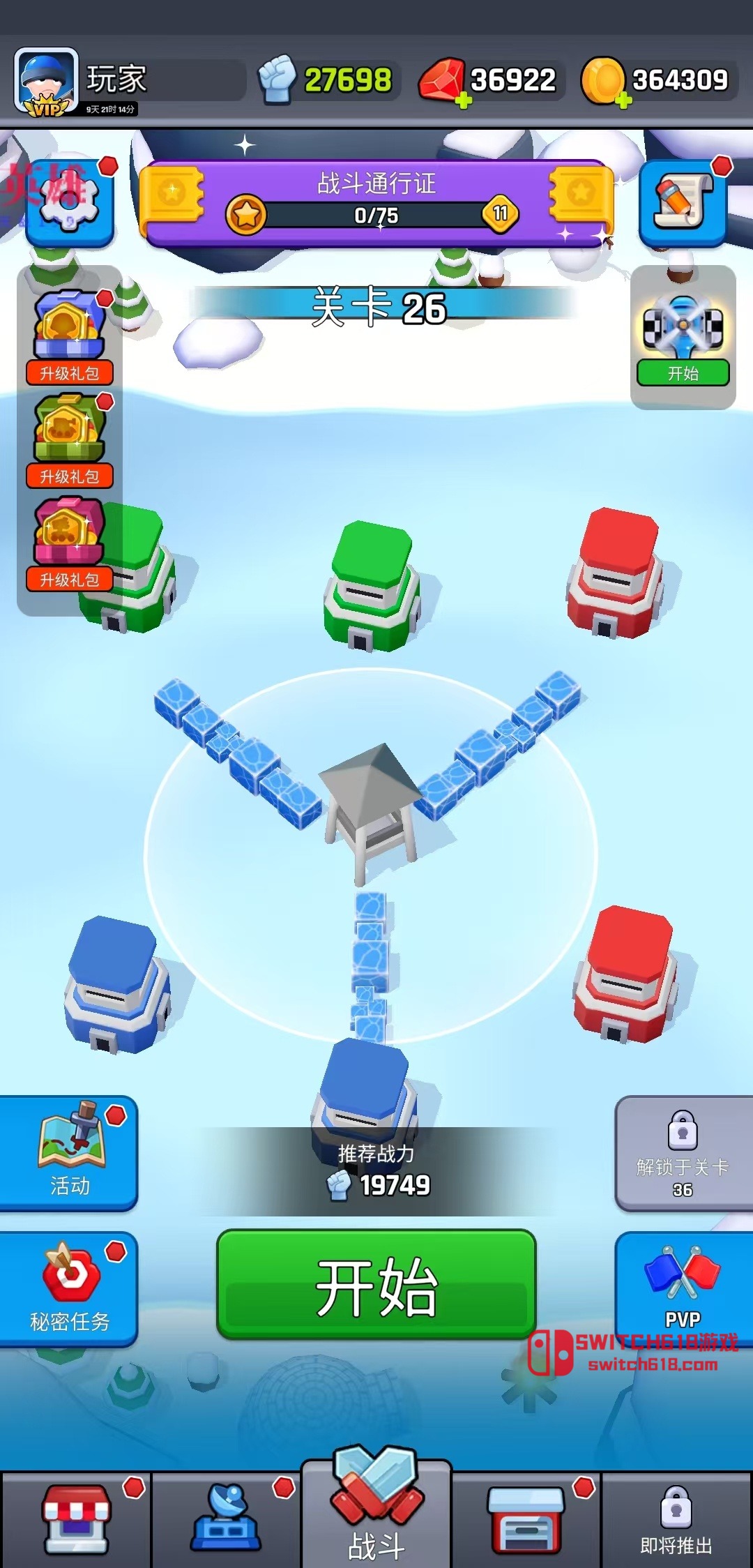Open the 战斗通行证 battle pass banner

pos(376,202)
